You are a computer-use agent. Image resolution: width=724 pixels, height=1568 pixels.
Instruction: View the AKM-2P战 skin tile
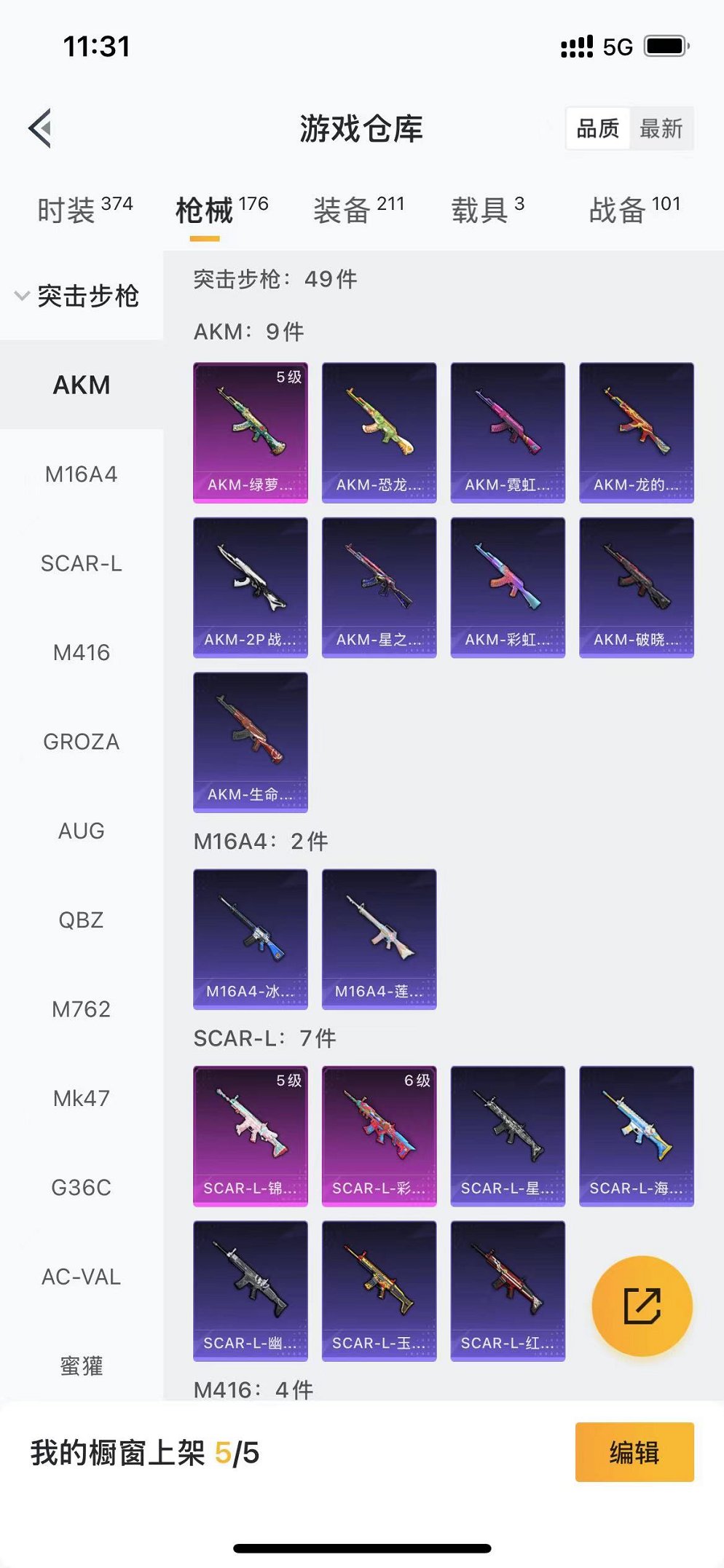coord(251,587)
